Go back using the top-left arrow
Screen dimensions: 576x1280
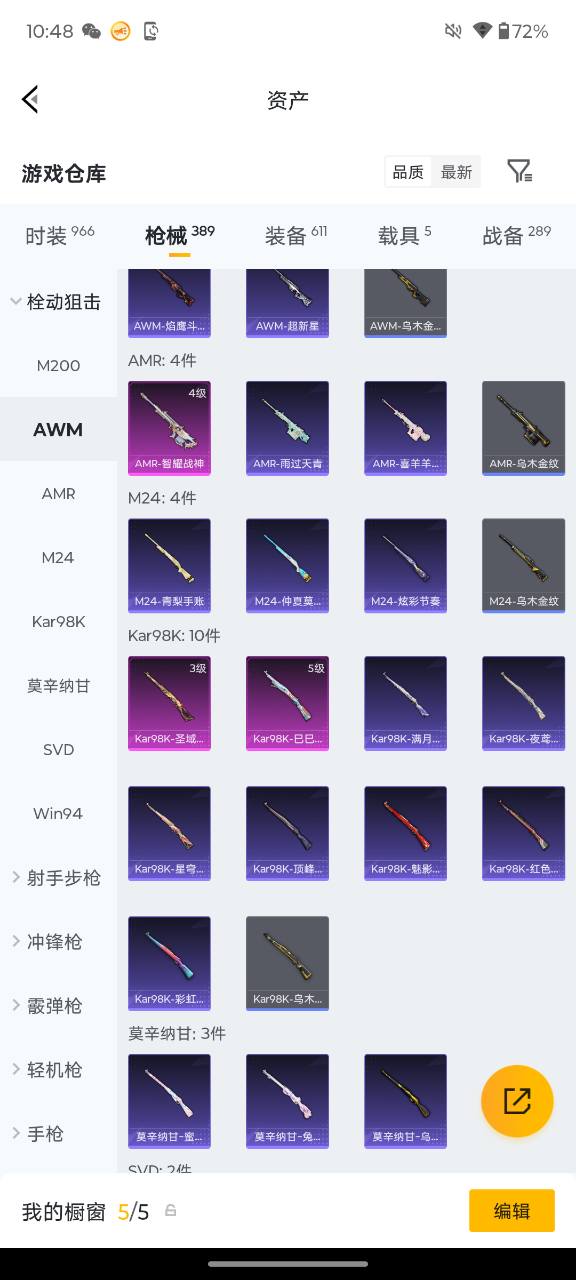(30, 99)
